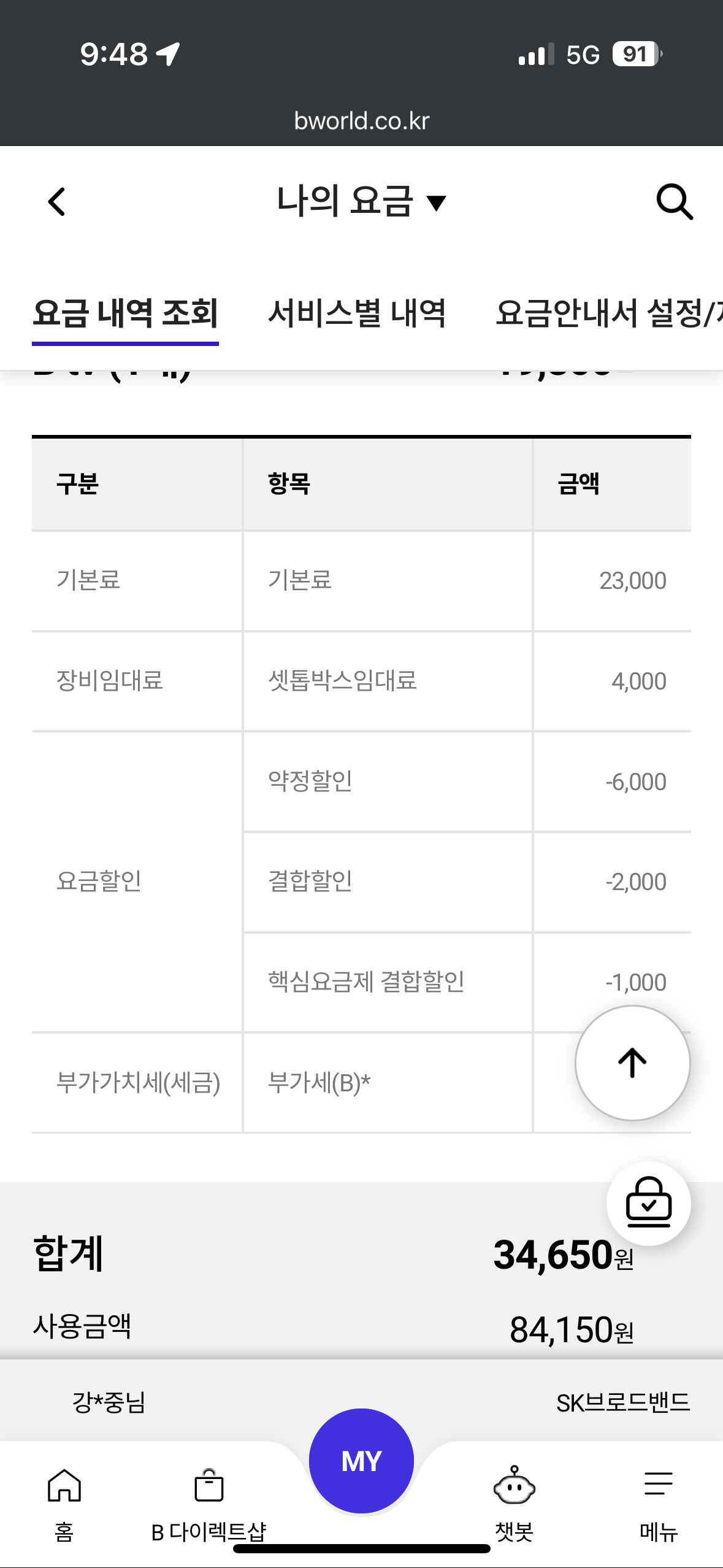Go back using the top-left arrow
The width and height of the screenshot is (723, 1568).
click(x=57, y=201)
